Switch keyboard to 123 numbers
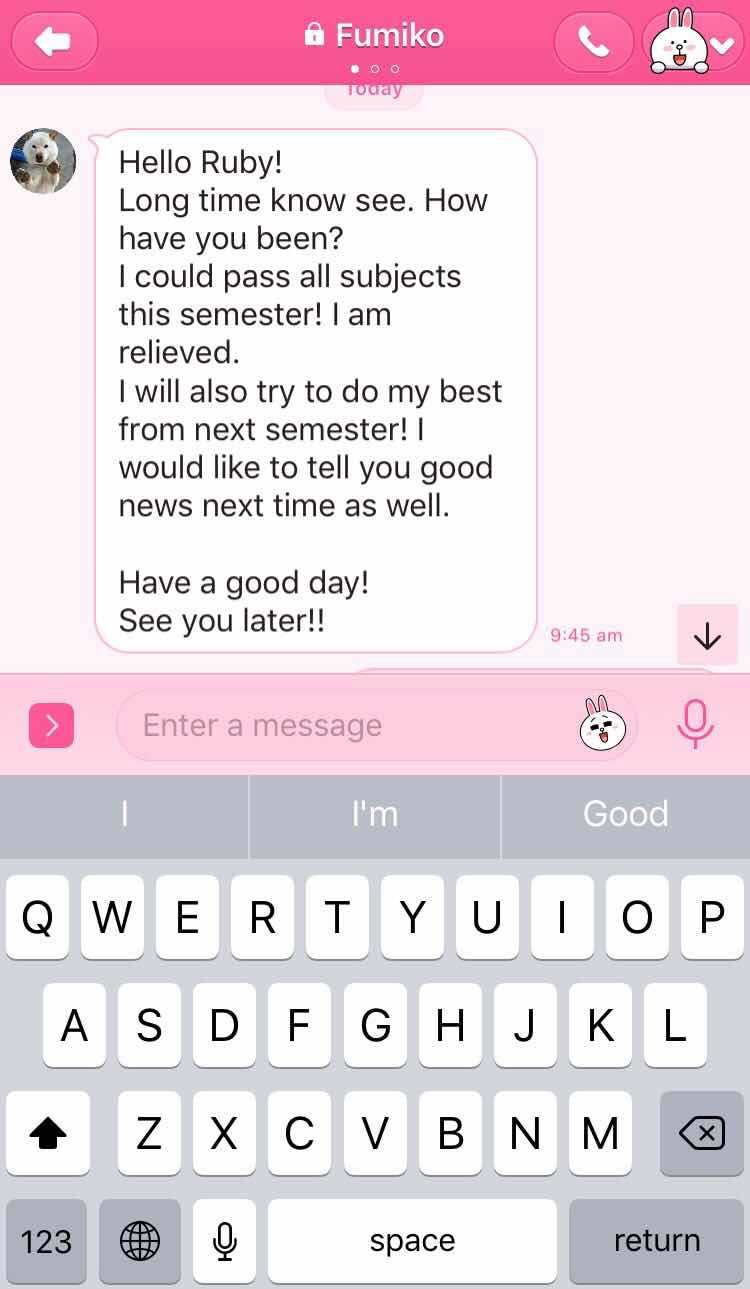 [x=46, y=1241]
